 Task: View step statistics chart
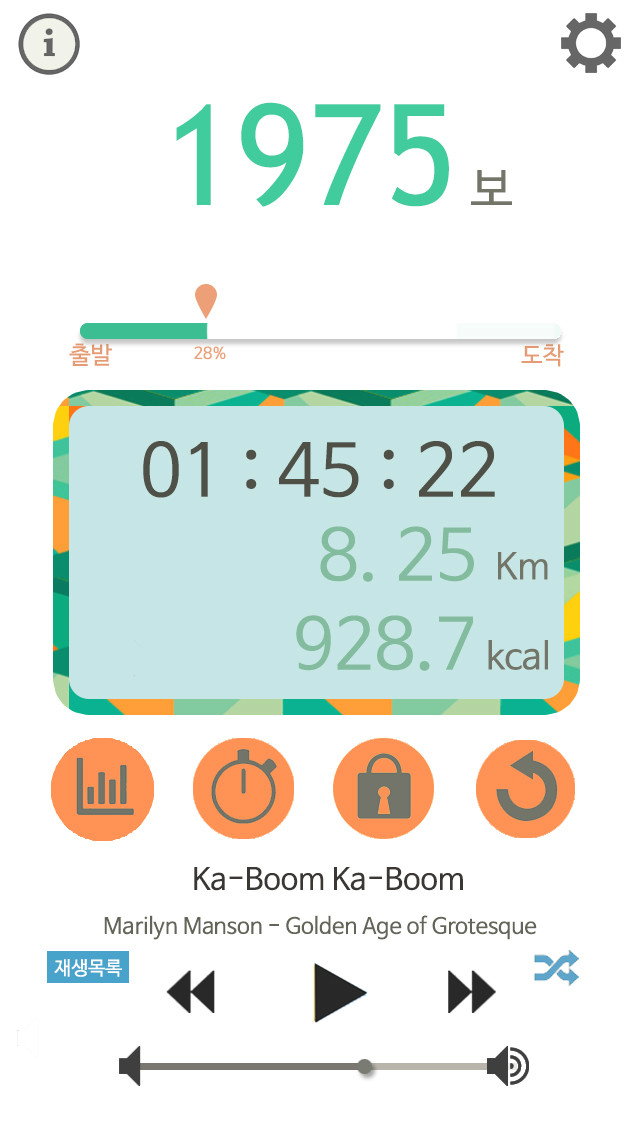(102, 788)
